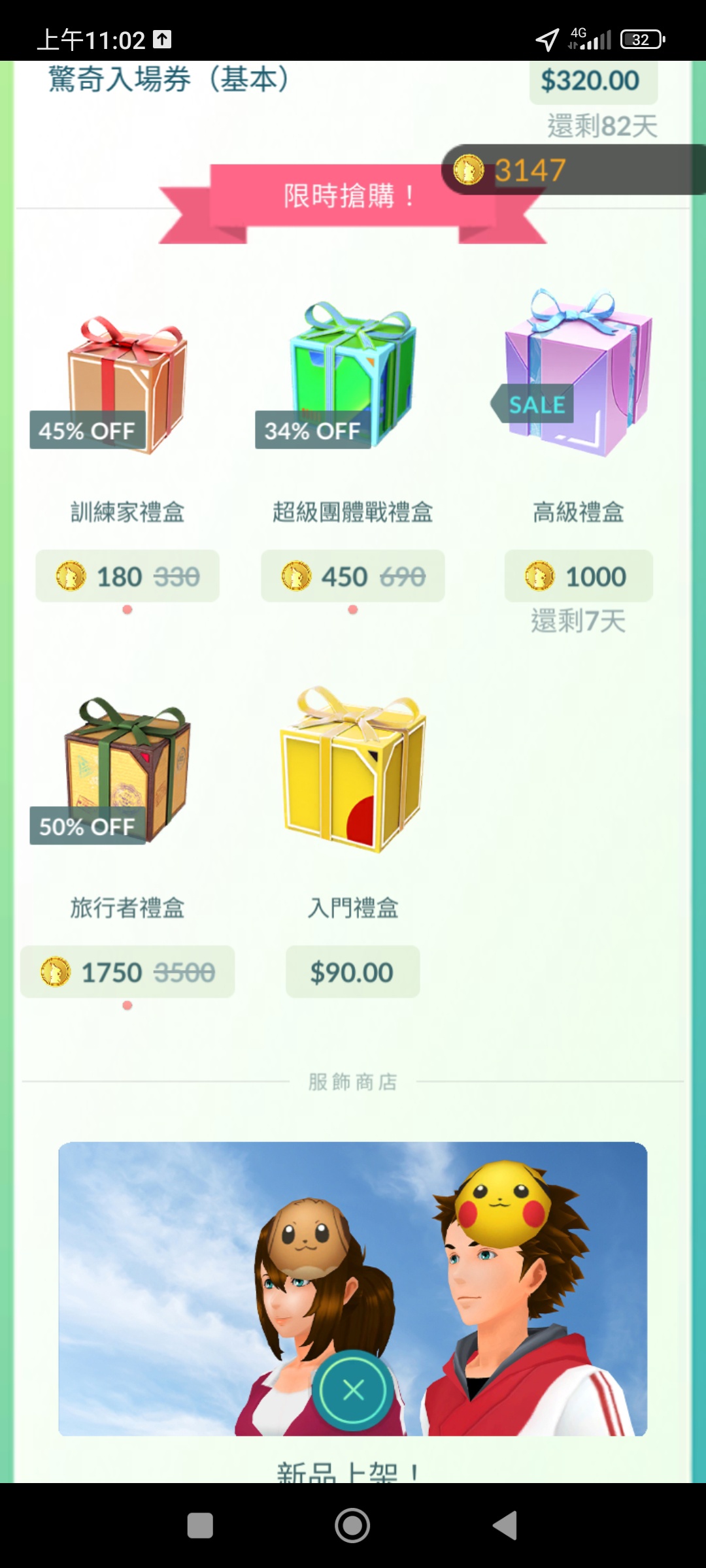This screenshot has width=706, height=1568.
Task: Open the 入門禮盒 box
Action: (x=352, y=770)
